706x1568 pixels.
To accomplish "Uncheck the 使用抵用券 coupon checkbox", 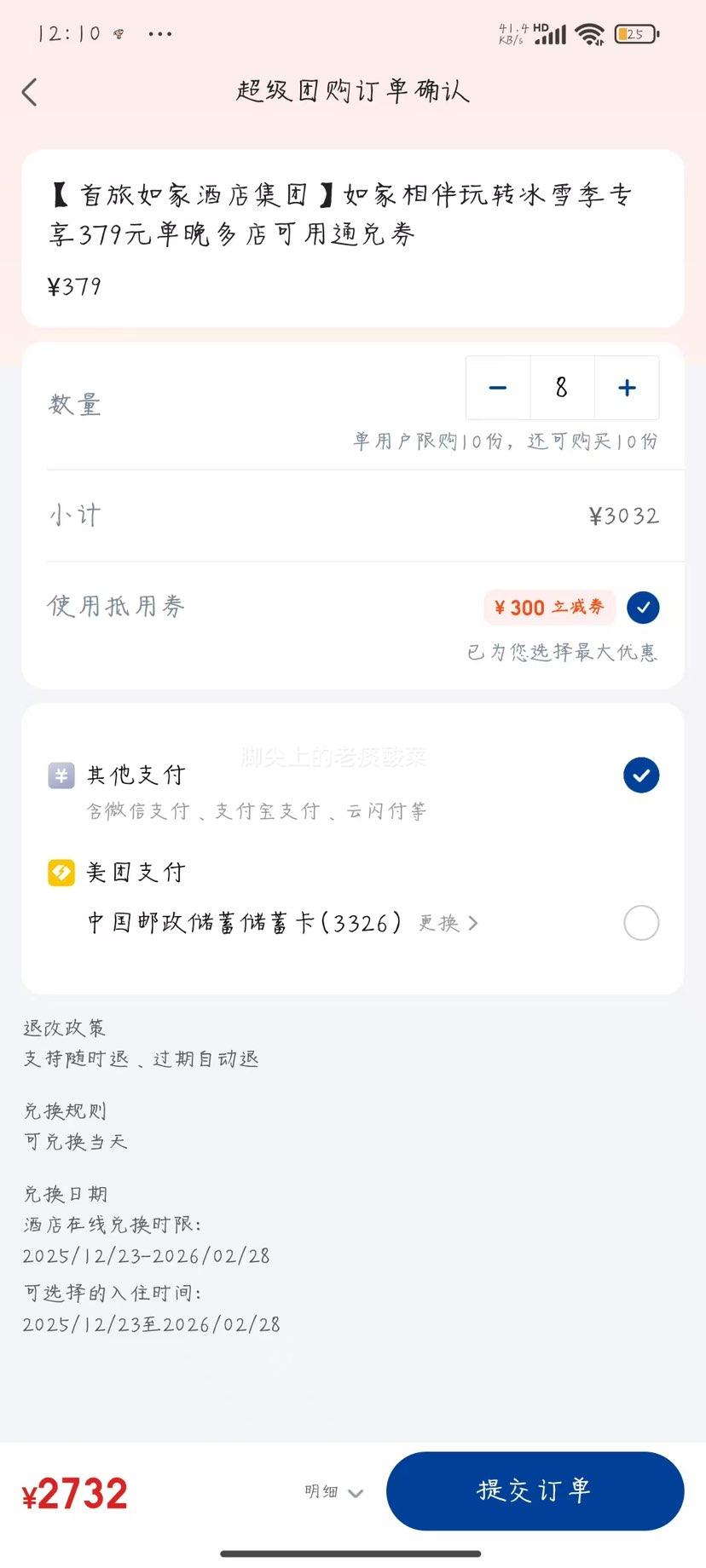I will click(642, 607).
